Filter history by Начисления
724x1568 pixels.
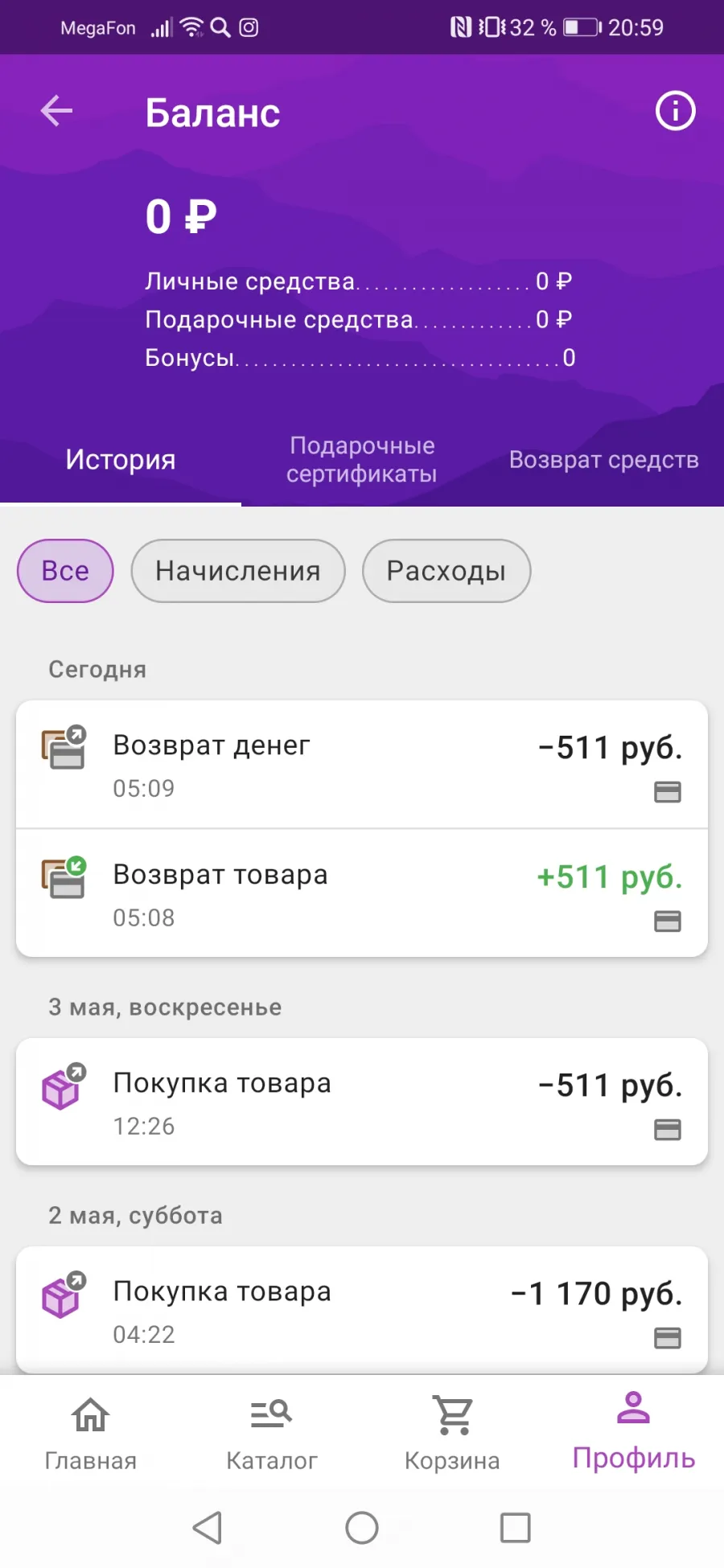[238, 571]
